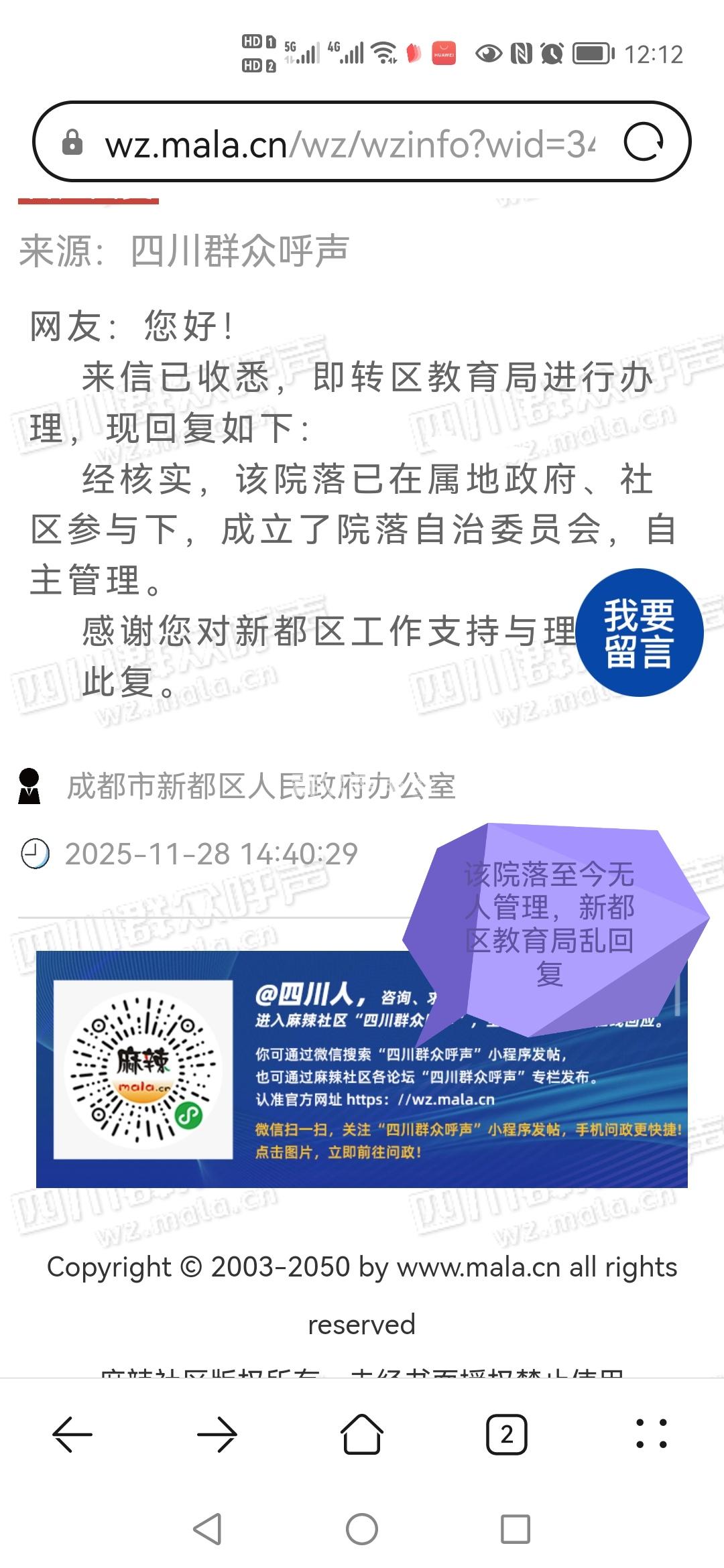Open the browser home page
The width and height of the screenshot is (724, 1568).
click(362, 1435)
